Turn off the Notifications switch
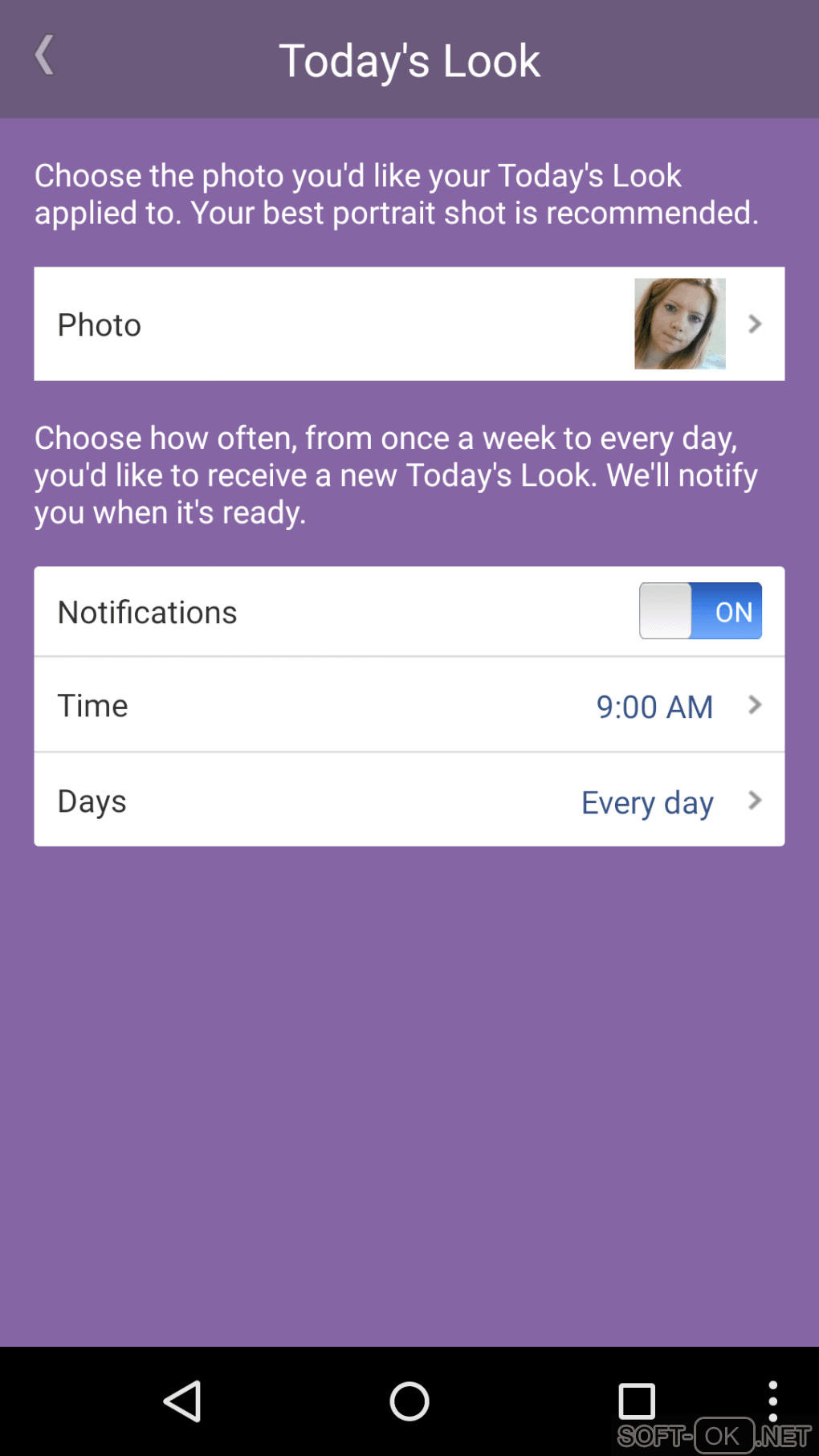 [700, 611]
